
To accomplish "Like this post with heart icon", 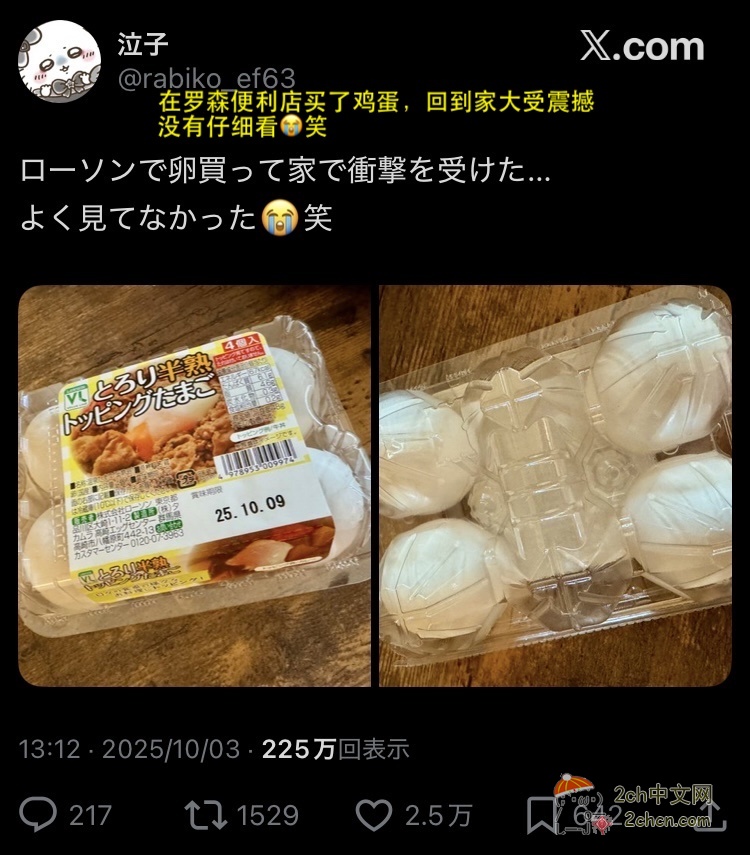I will 374,815.
